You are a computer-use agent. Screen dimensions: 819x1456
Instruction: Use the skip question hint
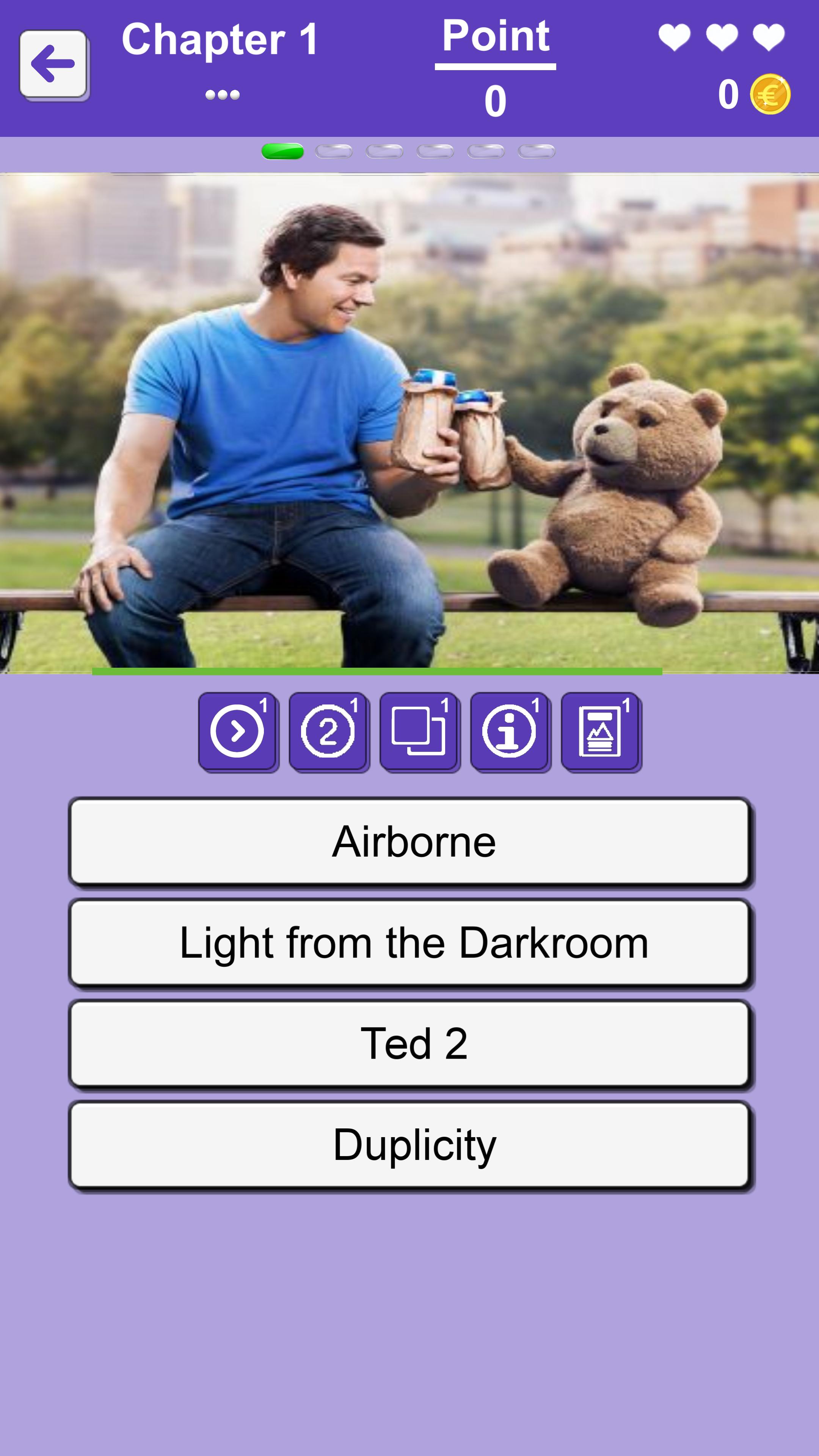click(238, 731)
